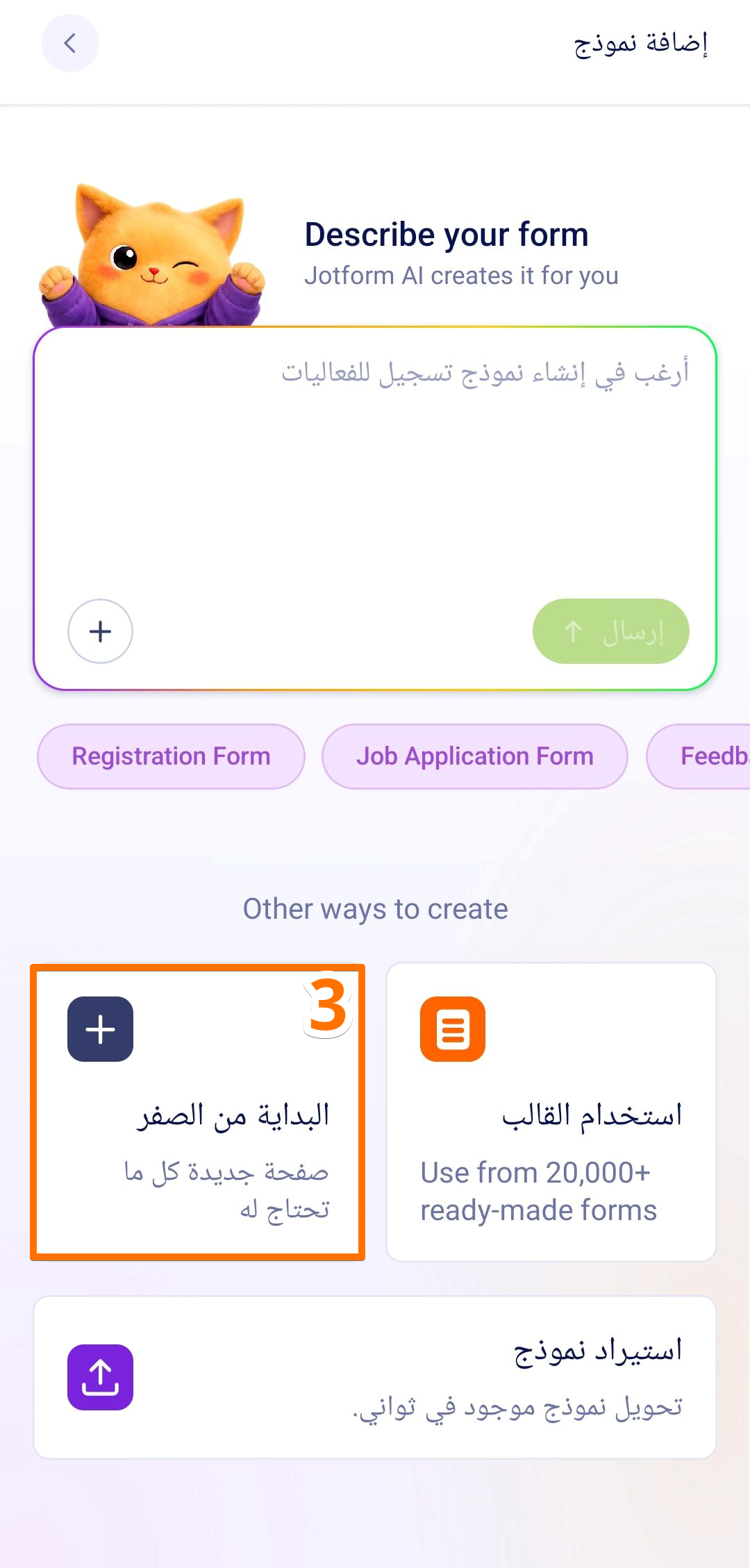Click the purple upload icon for importing forms
This screenshot has height=1568, width=750.
[100, 1377]
